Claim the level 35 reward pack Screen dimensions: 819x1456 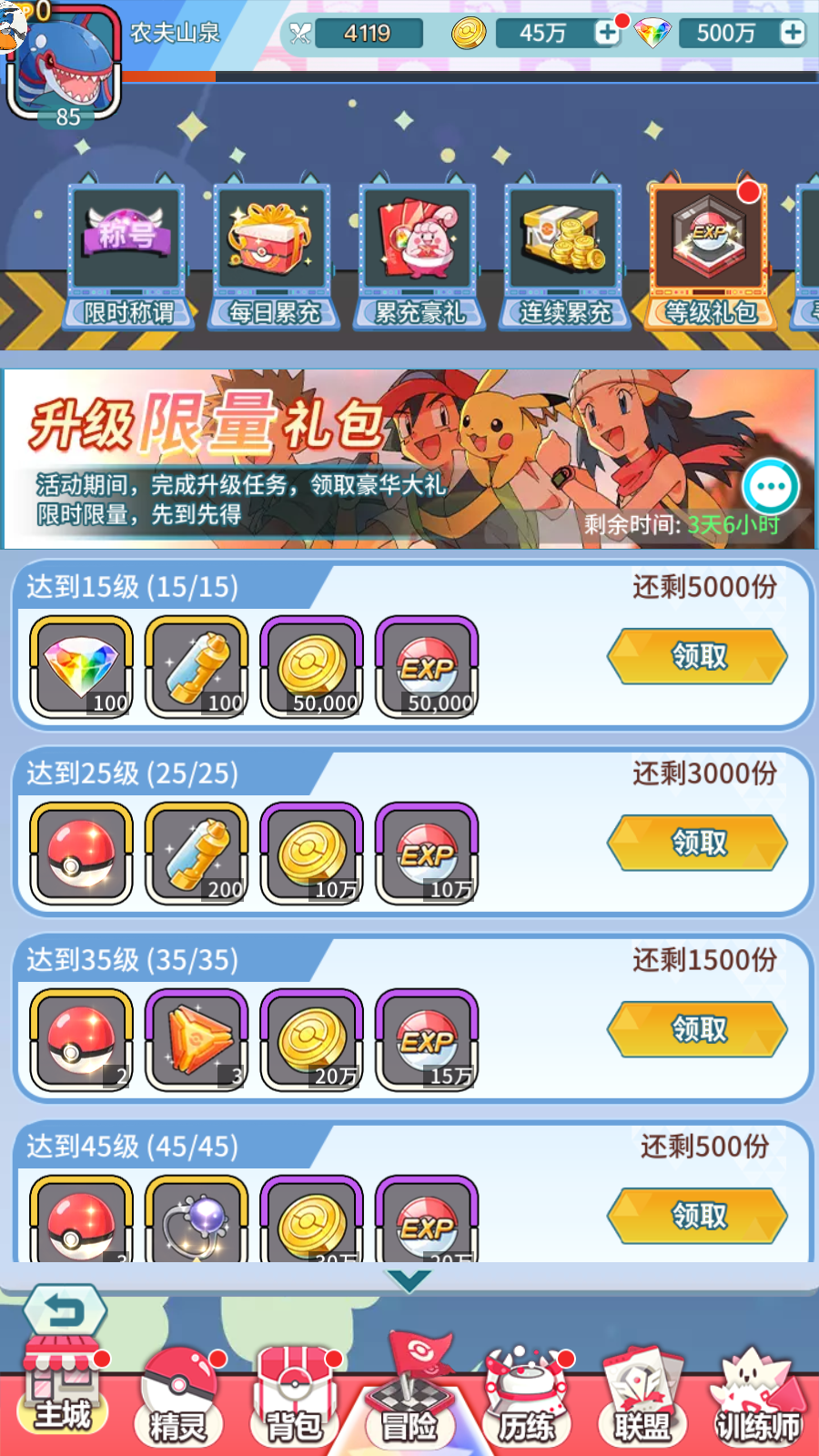point(697,1029)
